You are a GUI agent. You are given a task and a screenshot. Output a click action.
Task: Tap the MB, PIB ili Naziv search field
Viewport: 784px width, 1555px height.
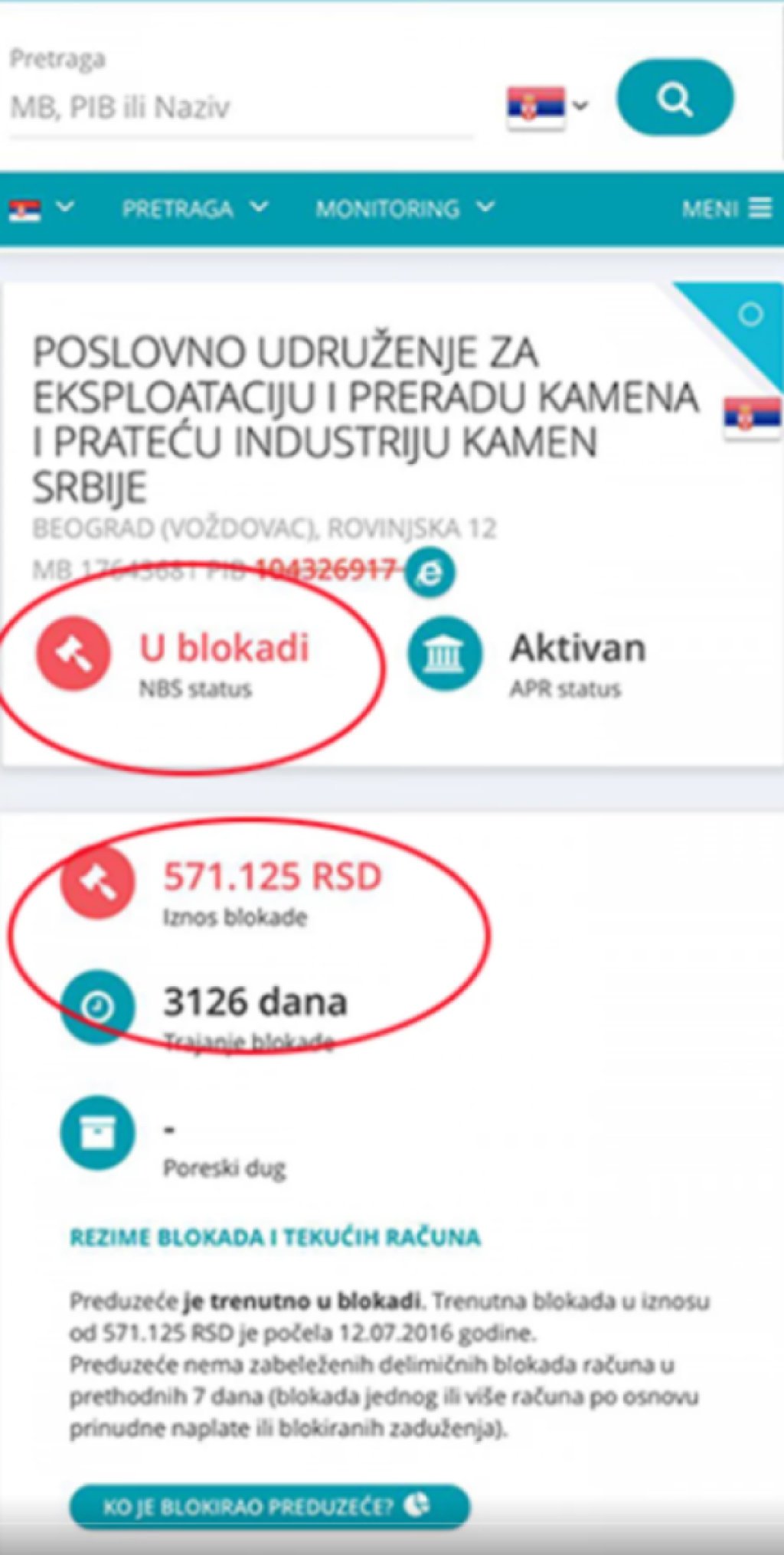241,108
